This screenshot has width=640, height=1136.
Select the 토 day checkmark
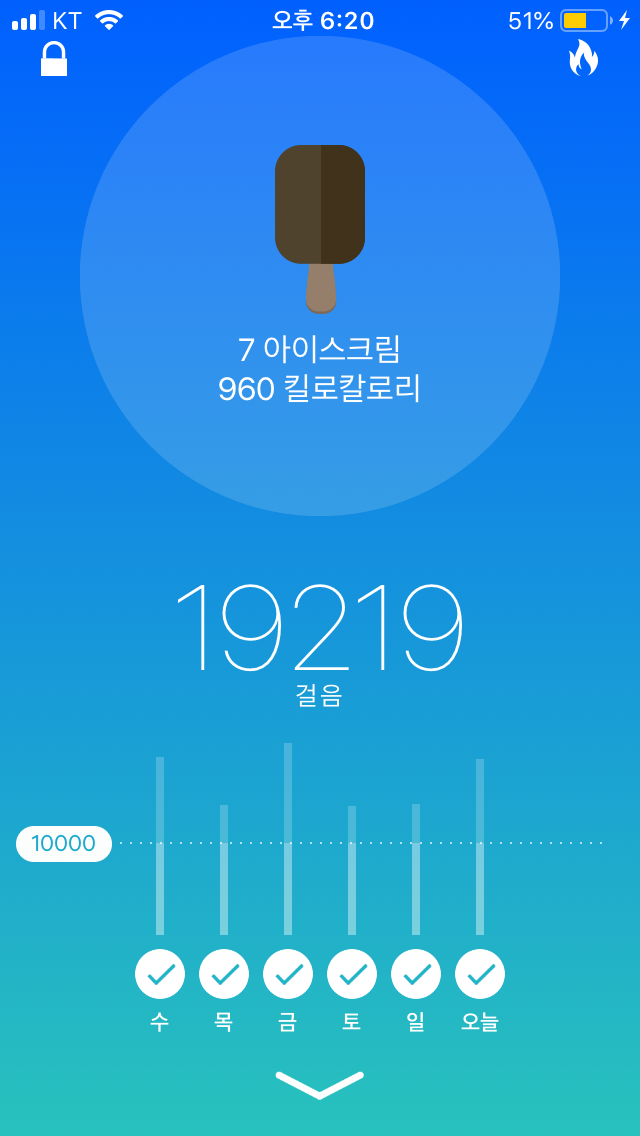[352, 974]
